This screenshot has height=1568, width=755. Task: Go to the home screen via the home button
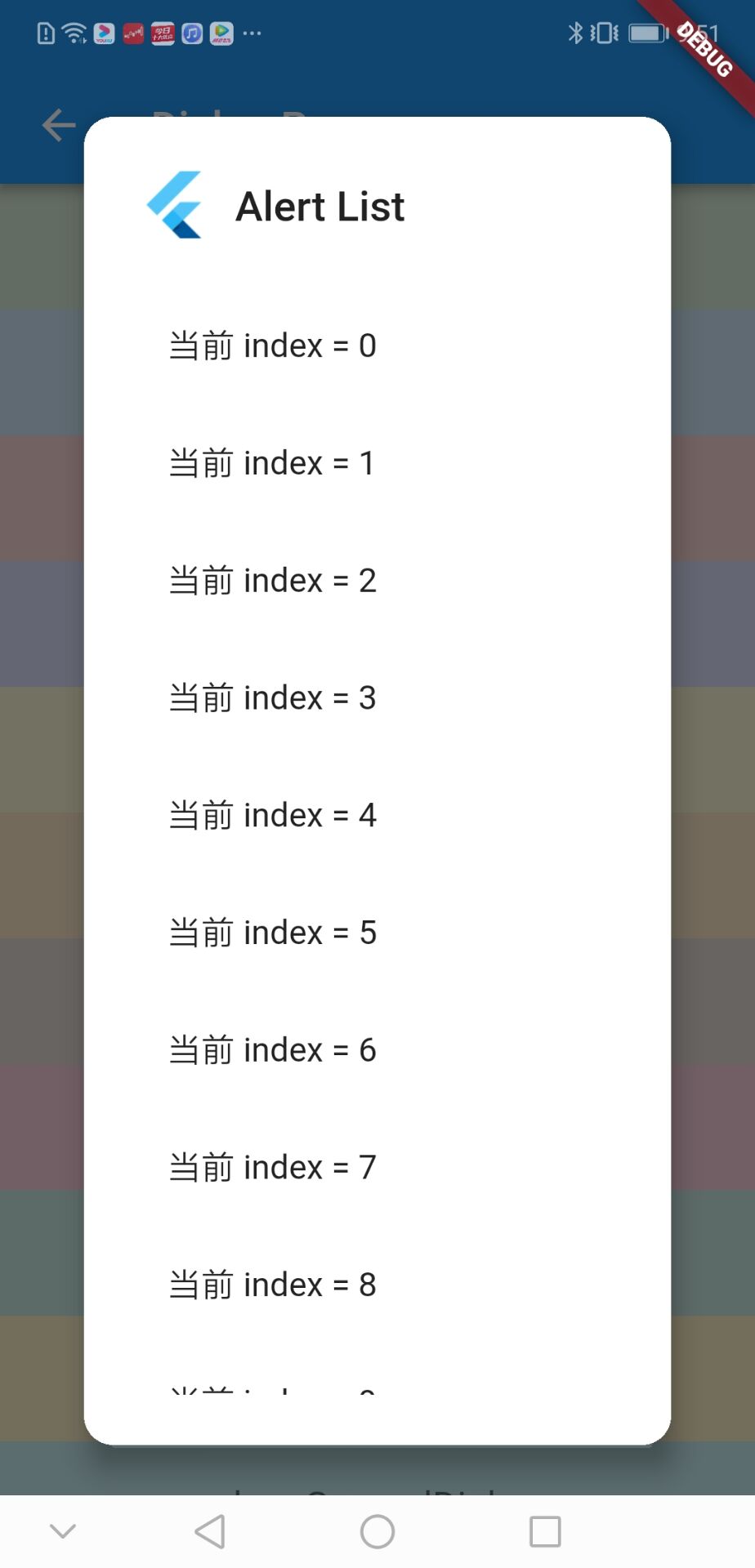click(377, 1531)
